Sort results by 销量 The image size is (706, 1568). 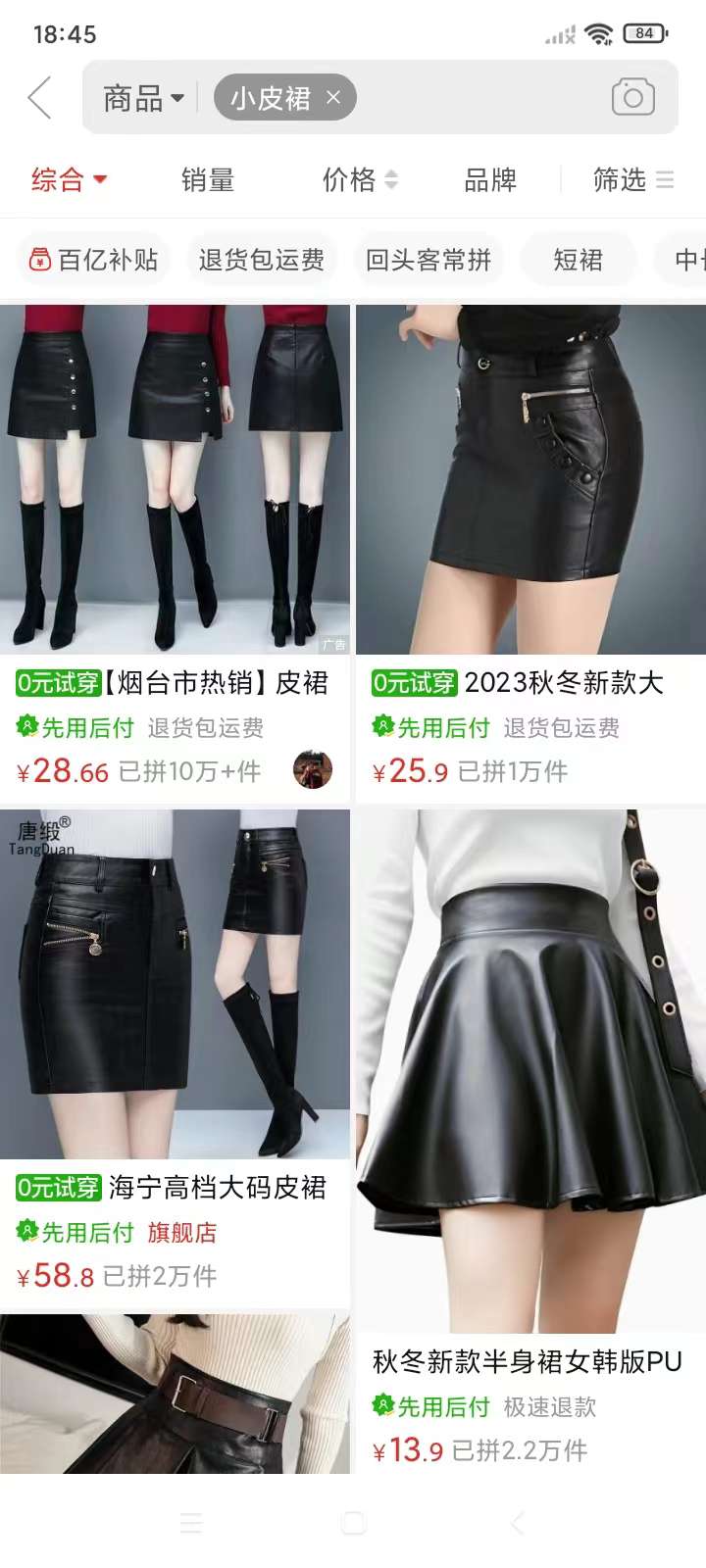[208, 180]
